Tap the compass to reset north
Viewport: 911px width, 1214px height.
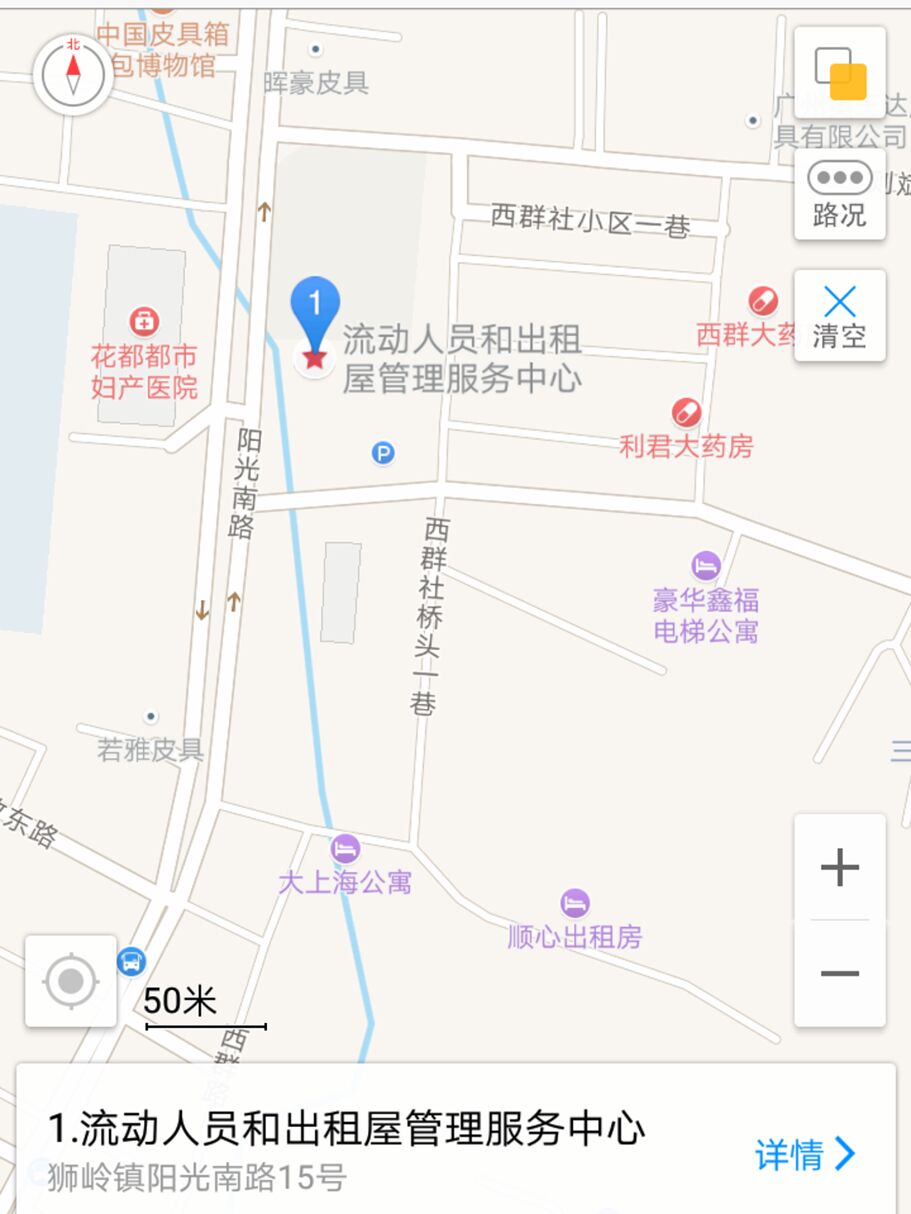73,74
